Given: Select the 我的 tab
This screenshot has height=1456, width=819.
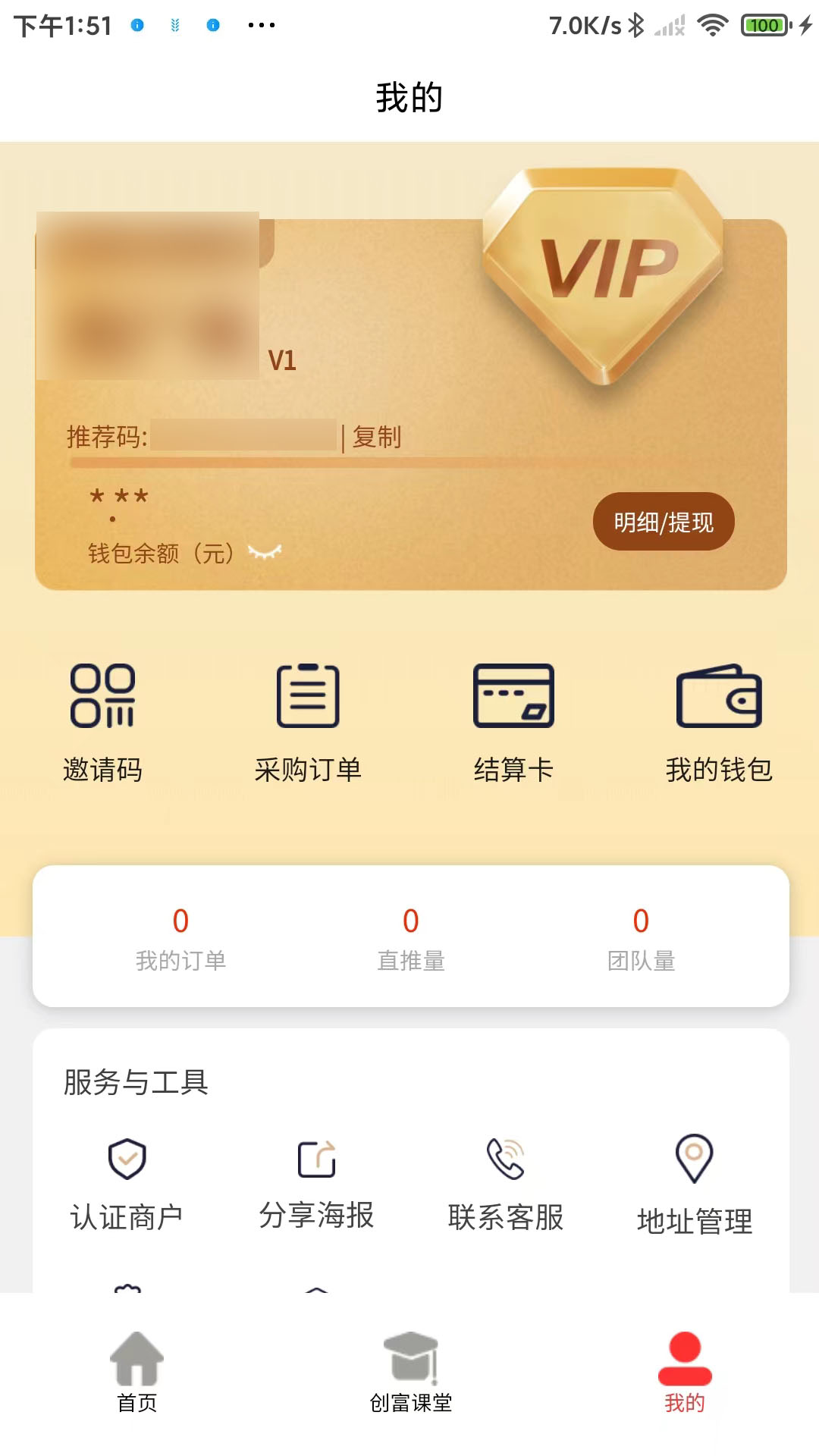Looking at the screenshot, I should [685, 1373].
